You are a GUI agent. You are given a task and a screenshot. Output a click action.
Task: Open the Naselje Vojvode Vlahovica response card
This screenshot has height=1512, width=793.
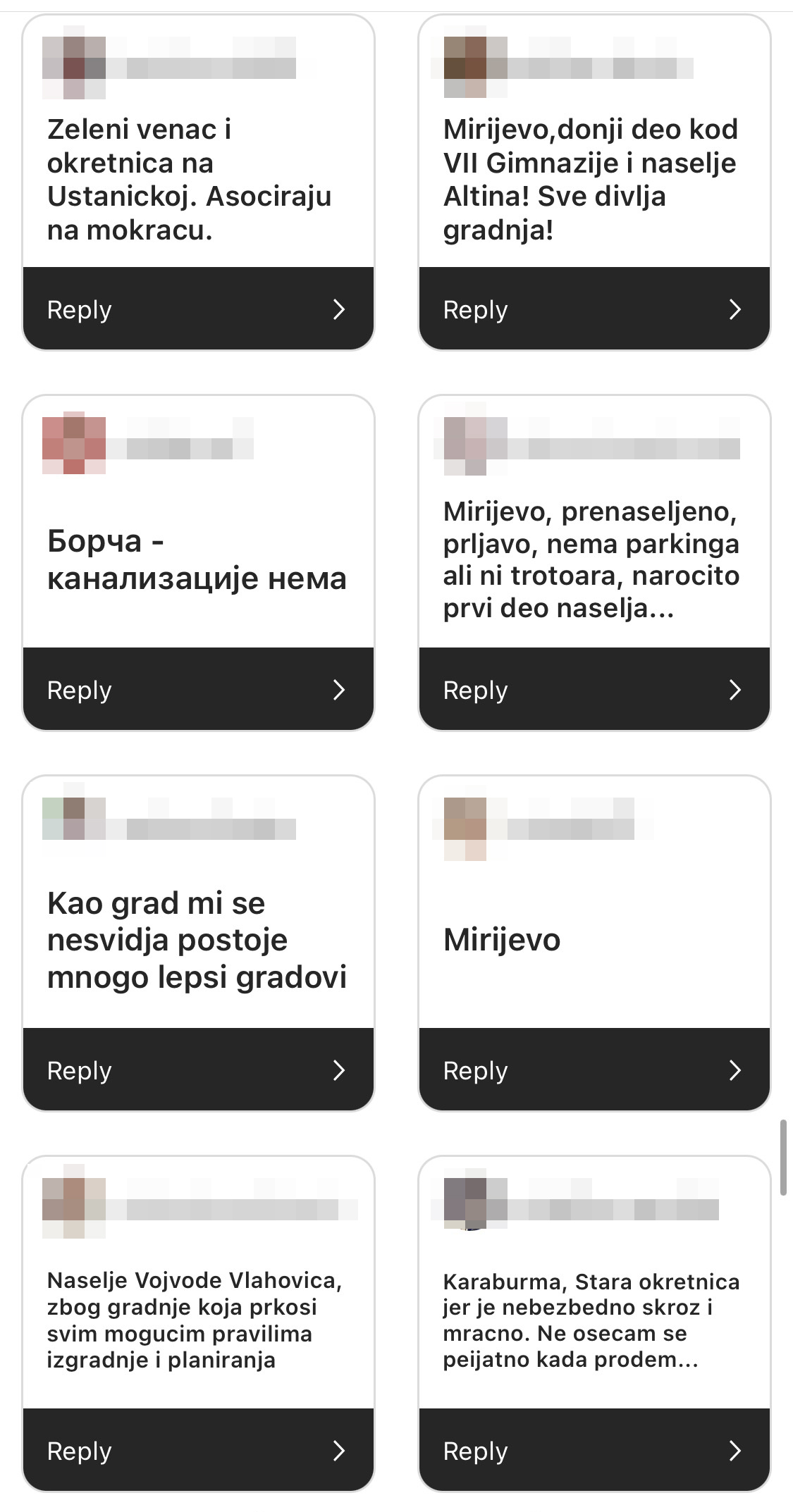(x=195, y=1320)
